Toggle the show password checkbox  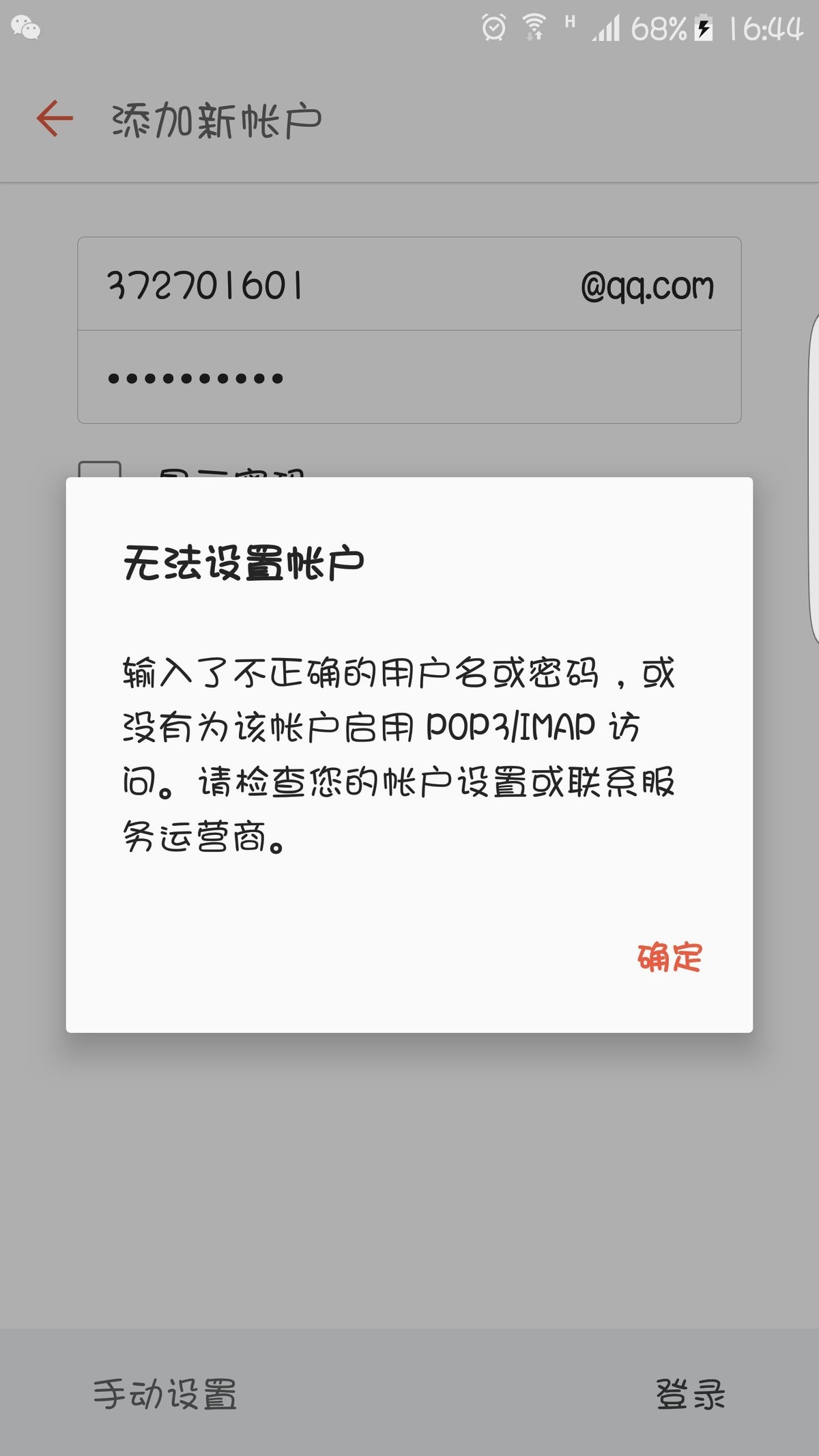[100, 470]
